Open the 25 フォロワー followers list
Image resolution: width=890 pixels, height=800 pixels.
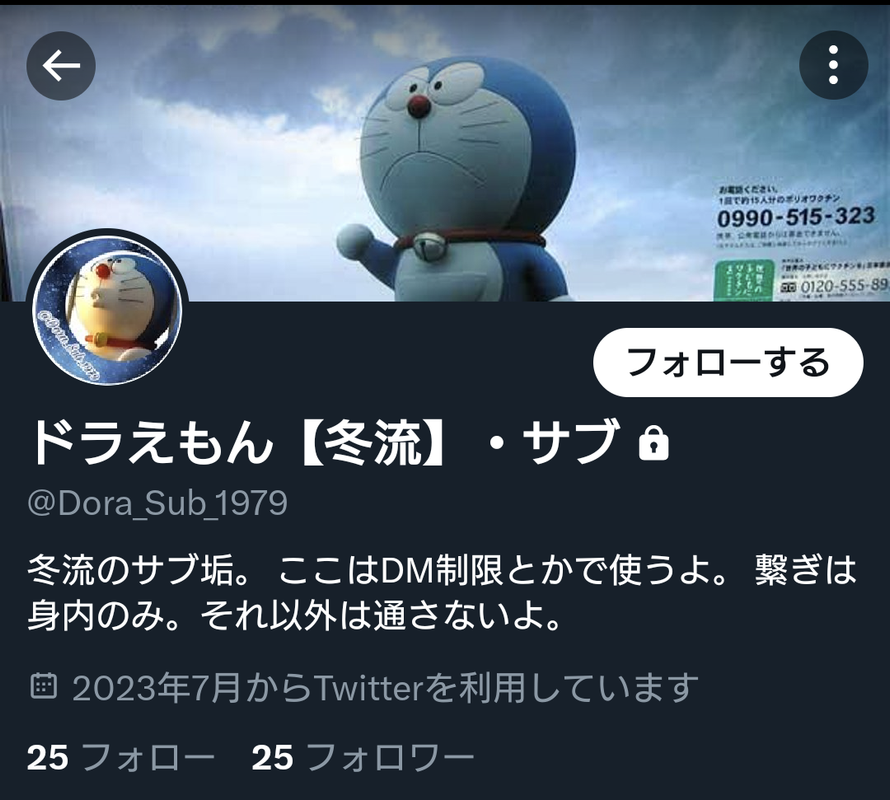click(362, 757)
